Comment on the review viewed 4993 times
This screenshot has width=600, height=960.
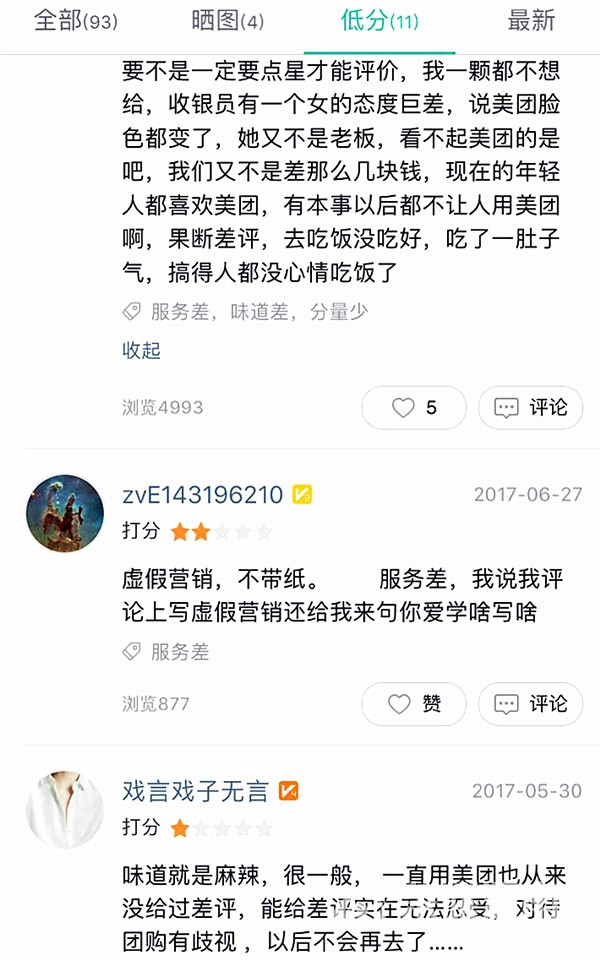(x=530, y=407)
